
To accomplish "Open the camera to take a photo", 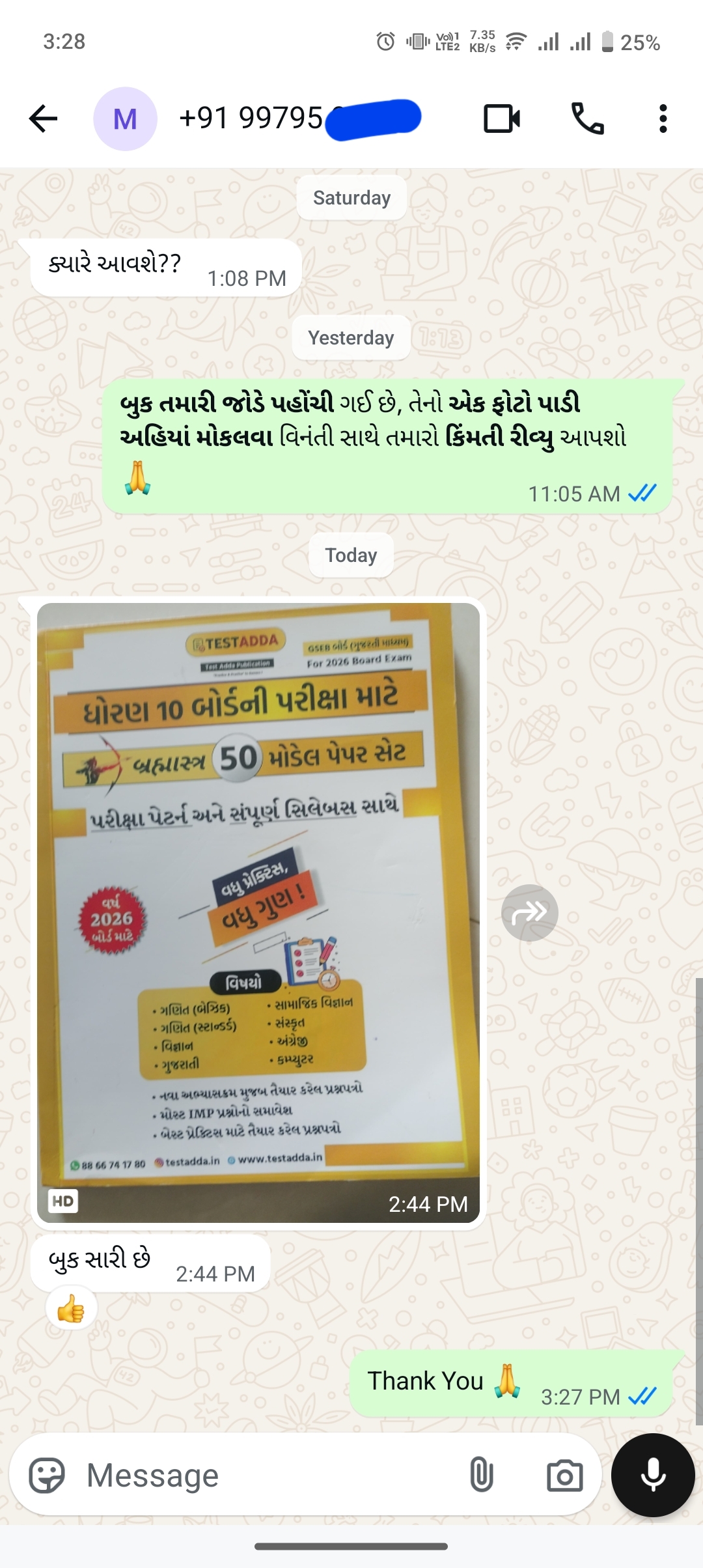I will pyautogui.click(x=564, y=1476).
